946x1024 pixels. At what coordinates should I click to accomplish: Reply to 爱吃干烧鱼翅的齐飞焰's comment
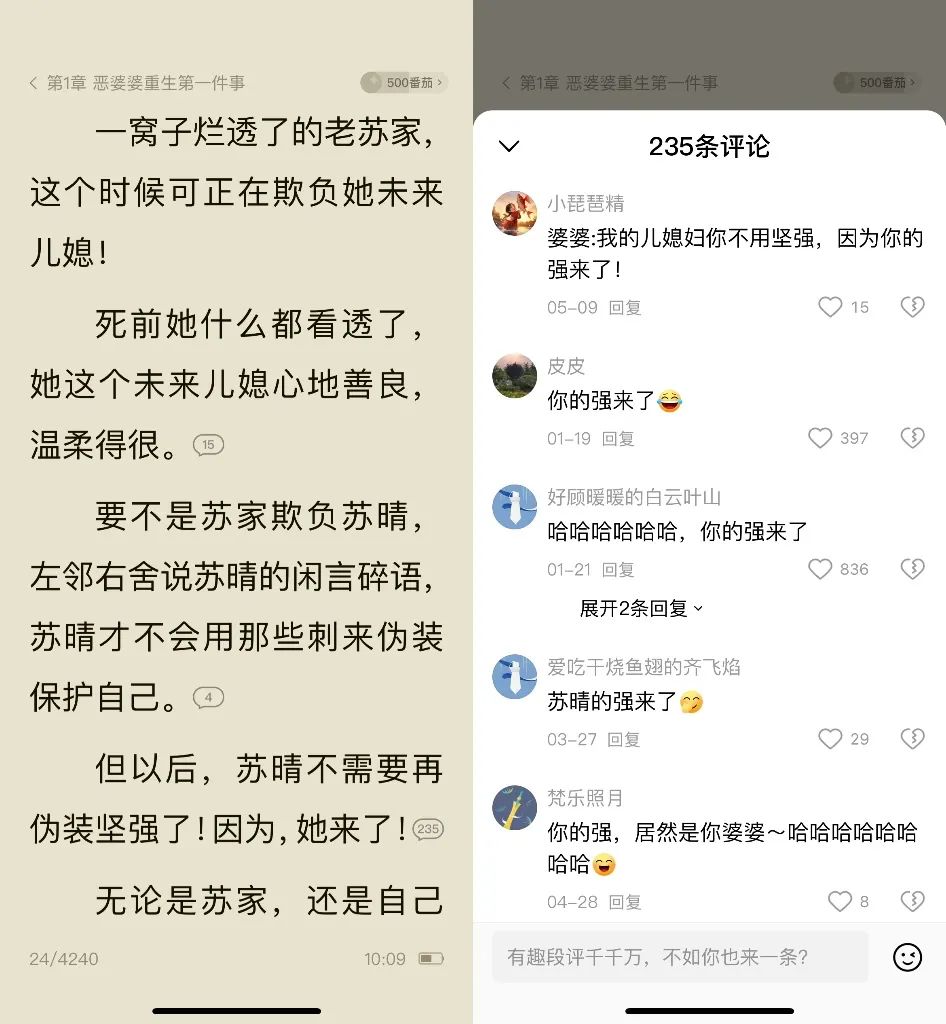coord(624,740)
